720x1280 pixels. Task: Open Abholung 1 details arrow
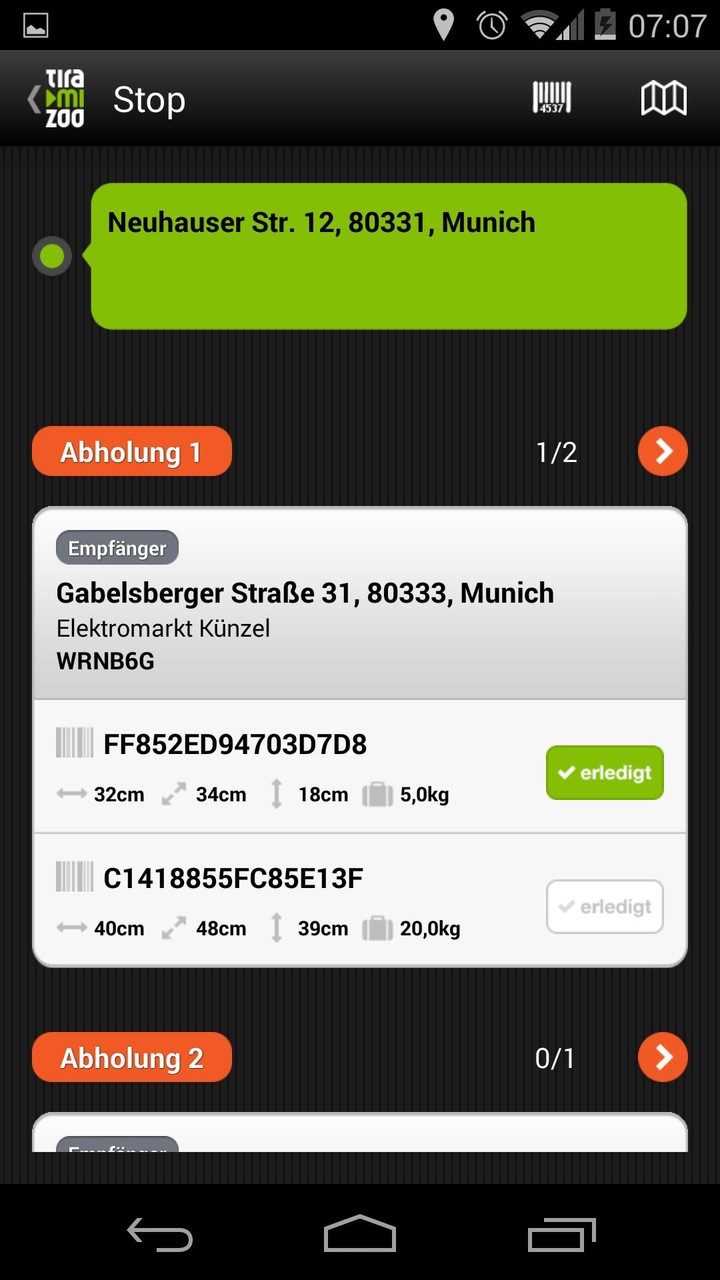click(x=663, y=452)
